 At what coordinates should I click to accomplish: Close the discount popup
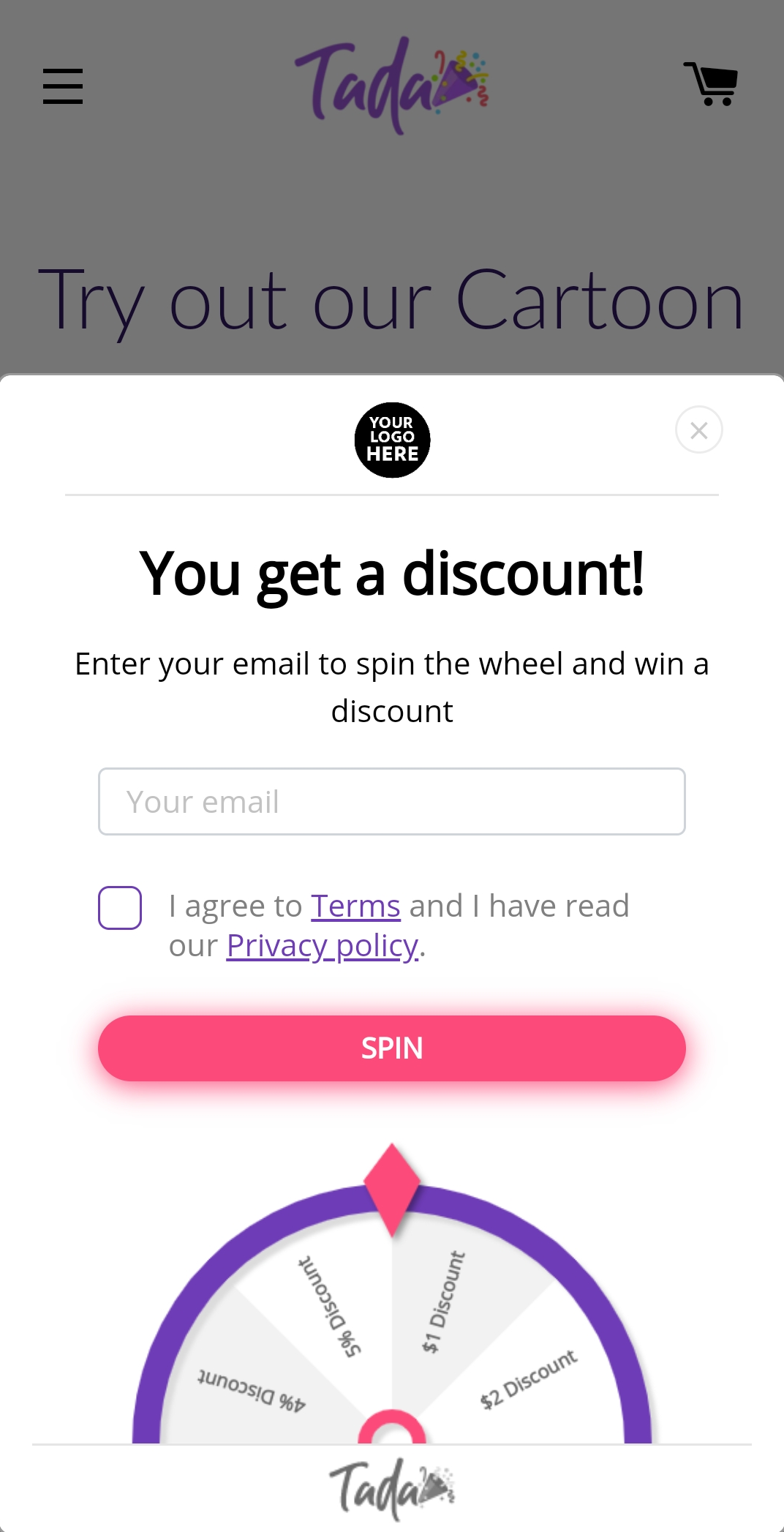coord(699,430)
